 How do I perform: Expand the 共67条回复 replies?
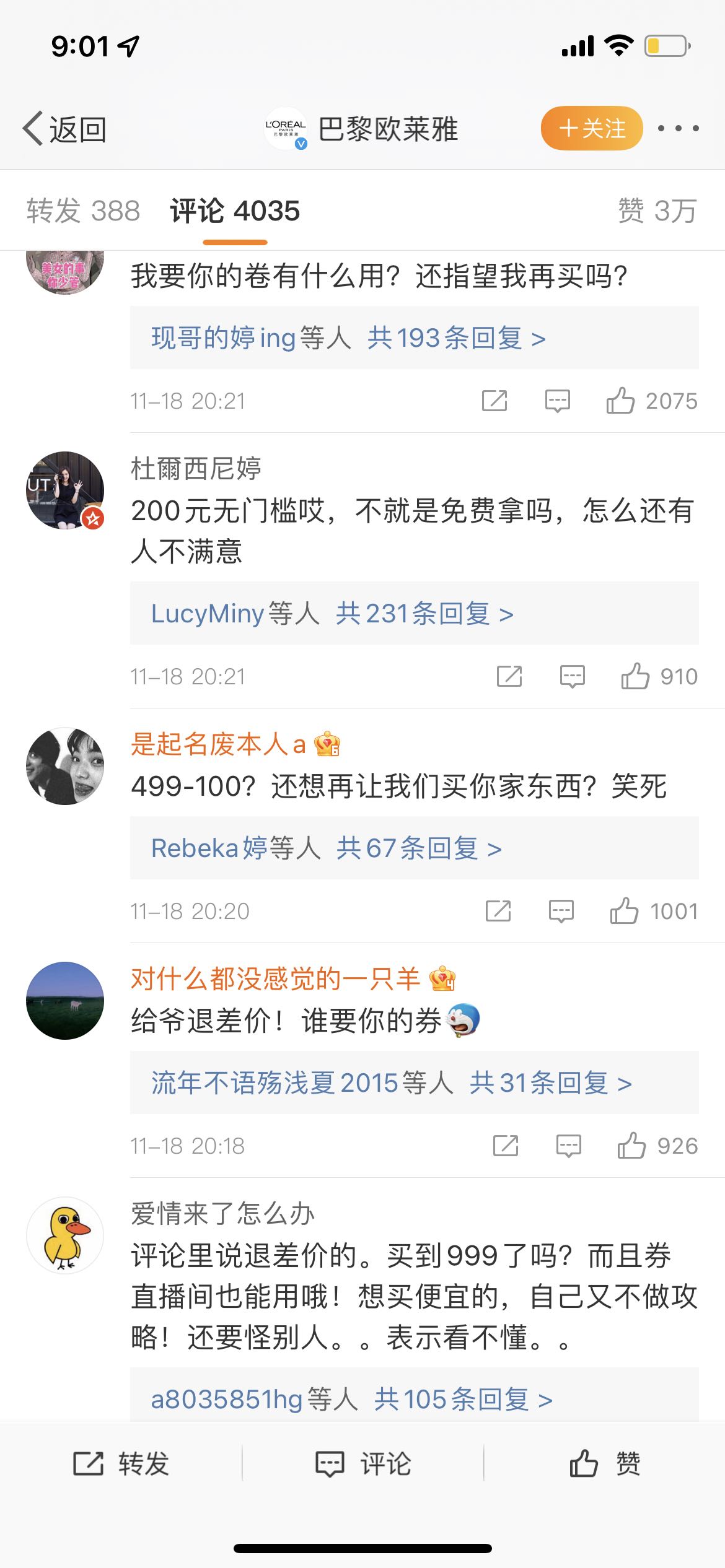tap(419, 848)
